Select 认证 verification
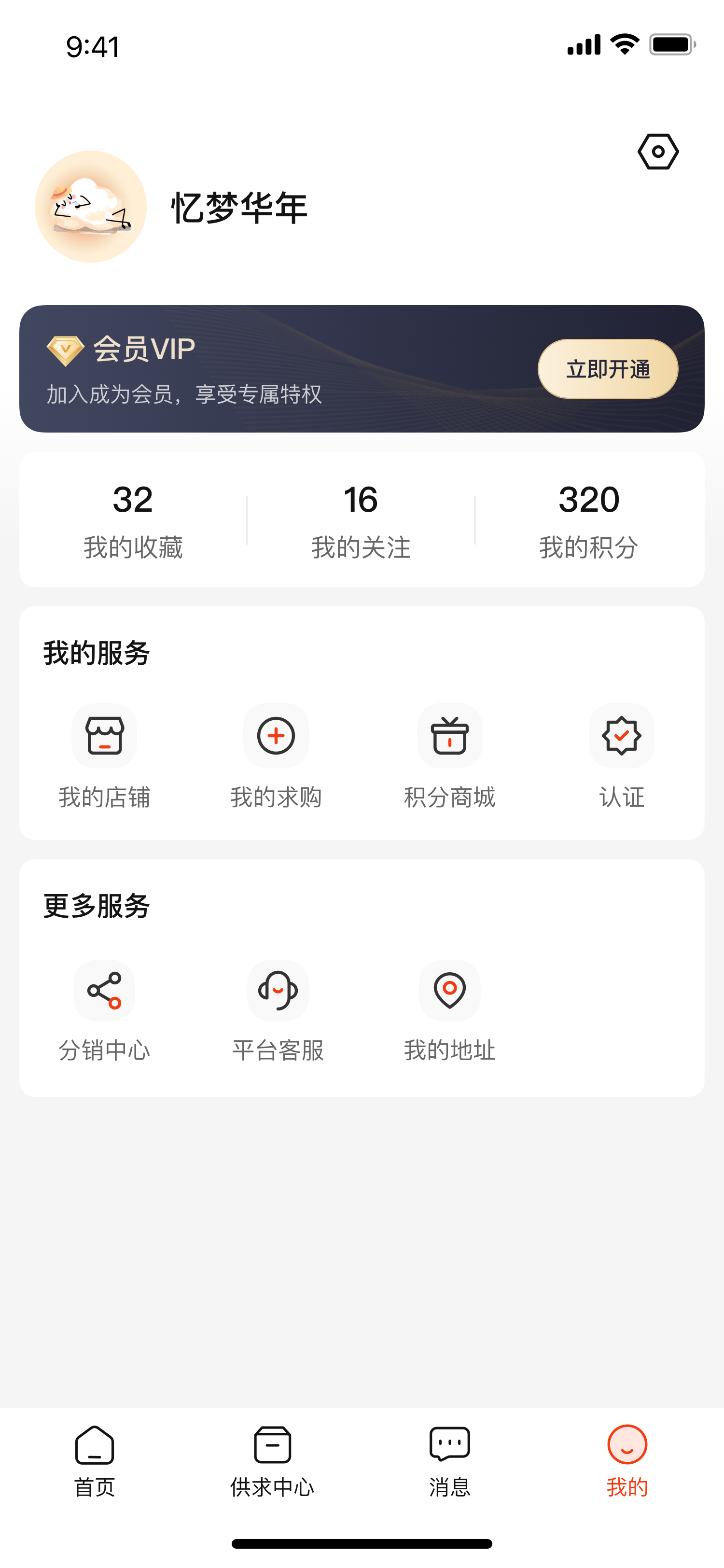This screenshot has width=724, height=1568. click(x=621, y=755)
